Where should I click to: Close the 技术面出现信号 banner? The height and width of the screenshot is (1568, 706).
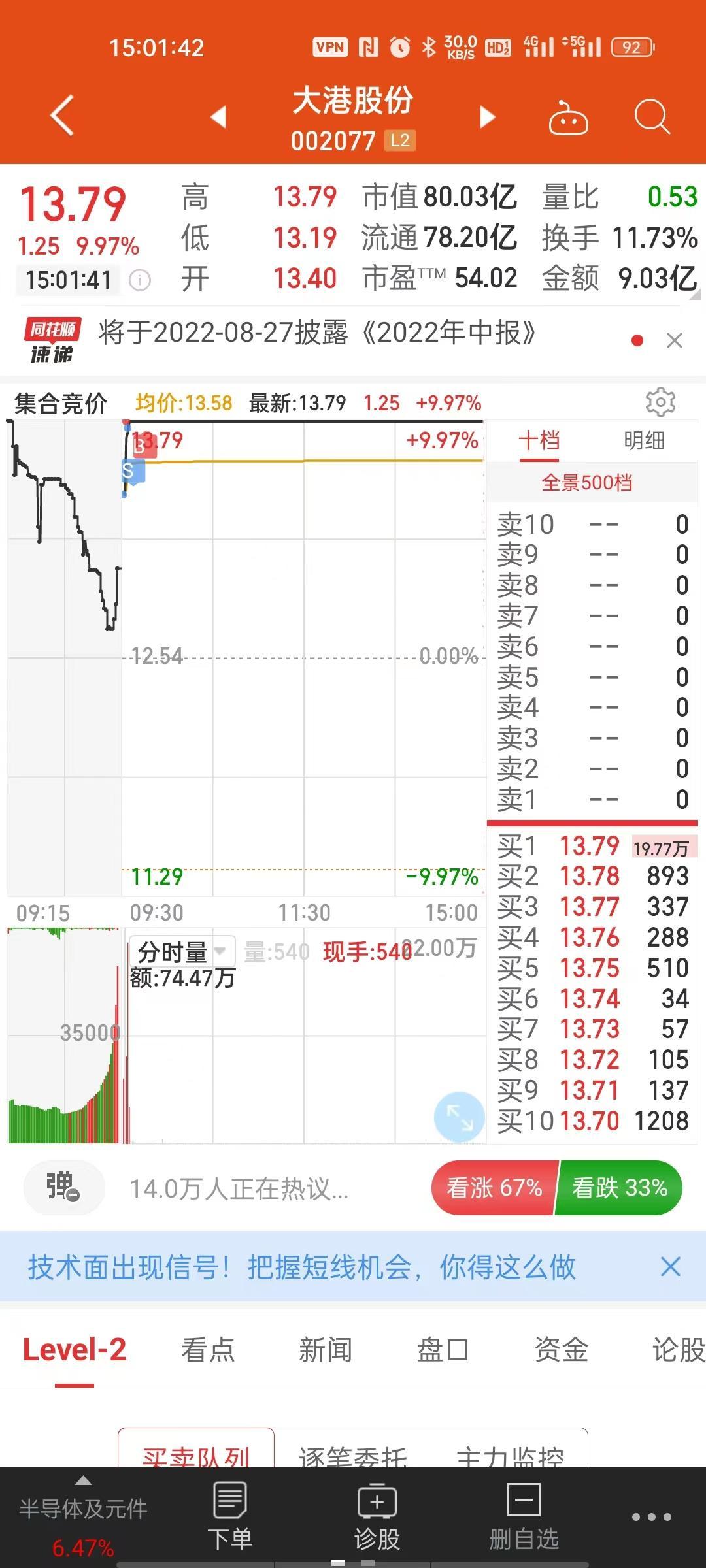click(x=670, y=1267)
